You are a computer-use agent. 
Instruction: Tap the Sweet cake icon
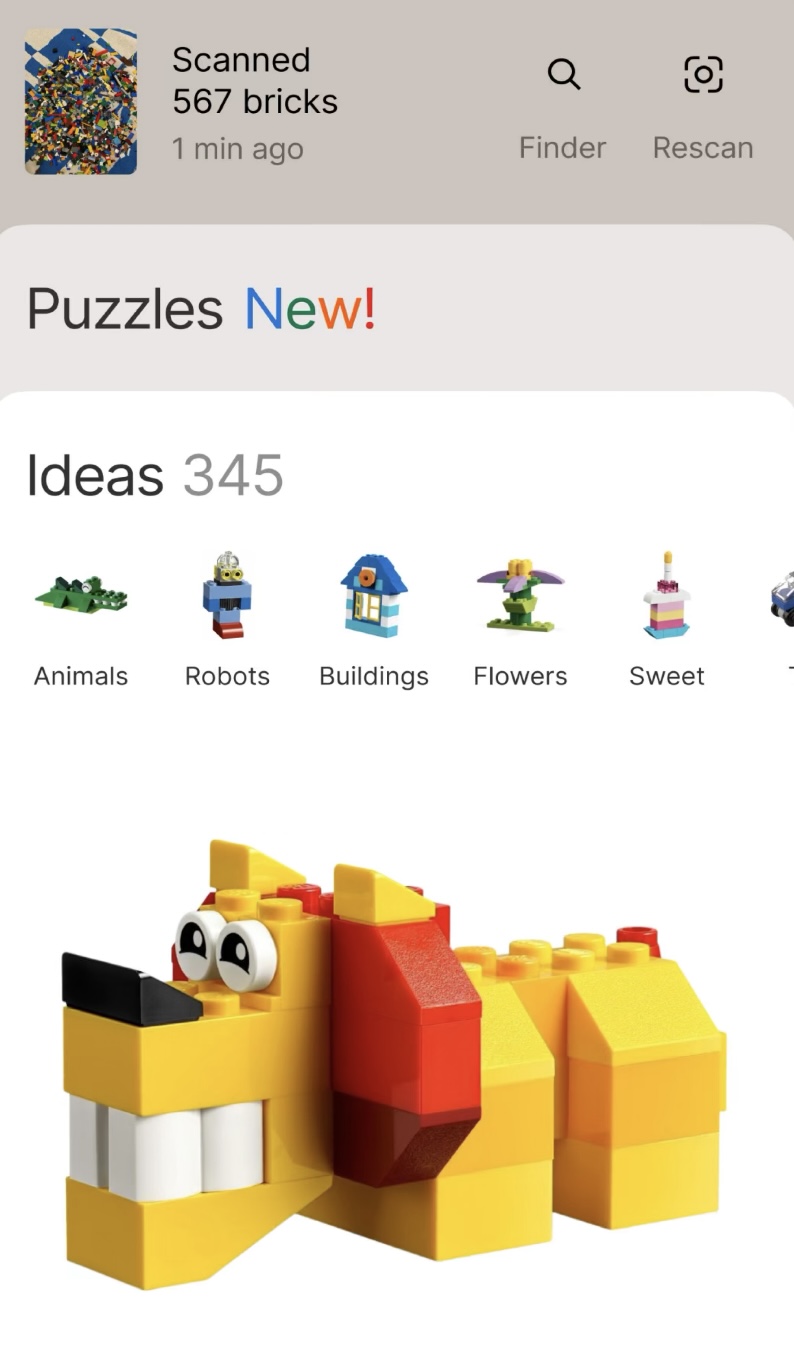pyautogui.click(x=667, y=590)
